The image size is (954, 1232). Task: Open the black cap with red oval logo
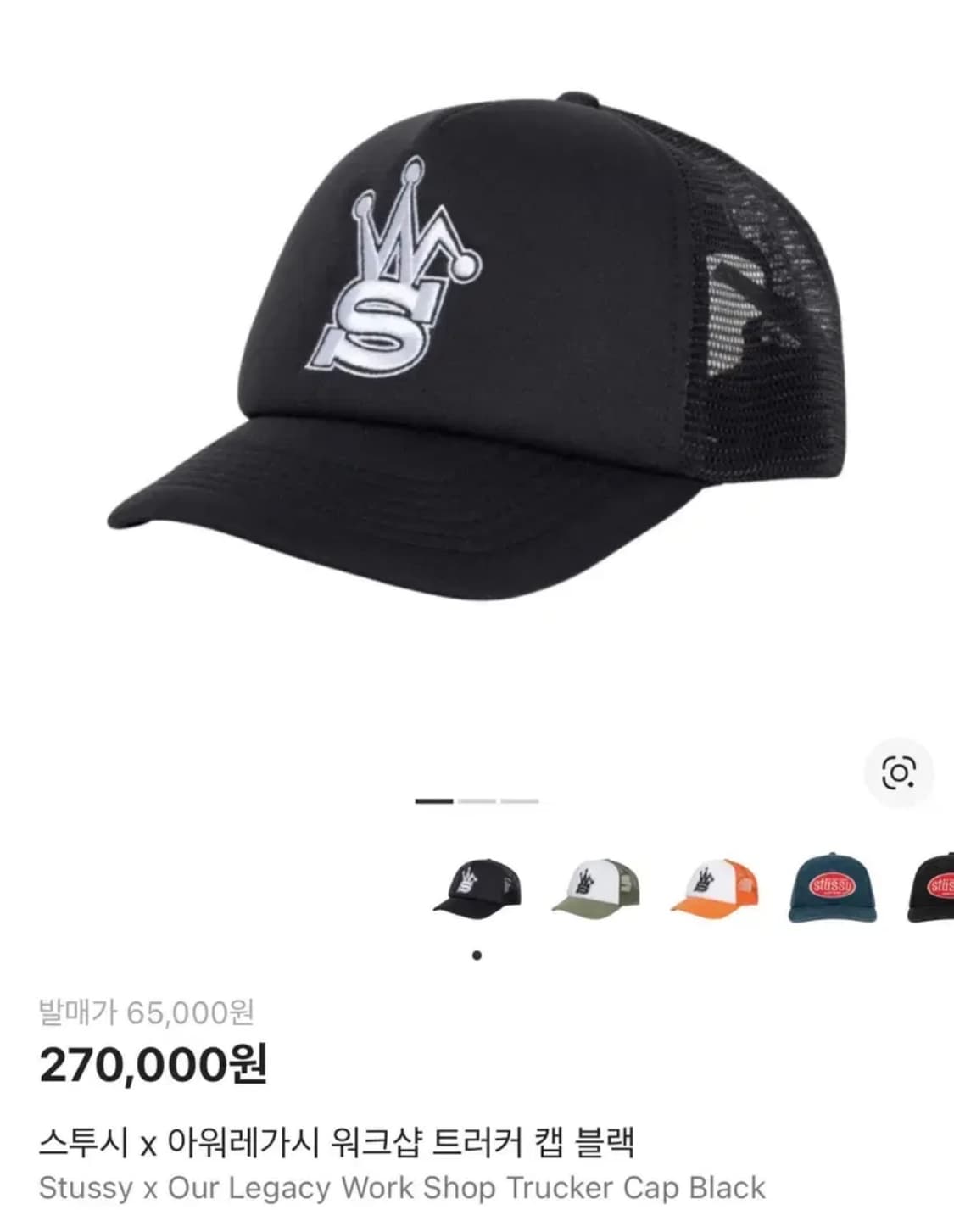[932, 887]
